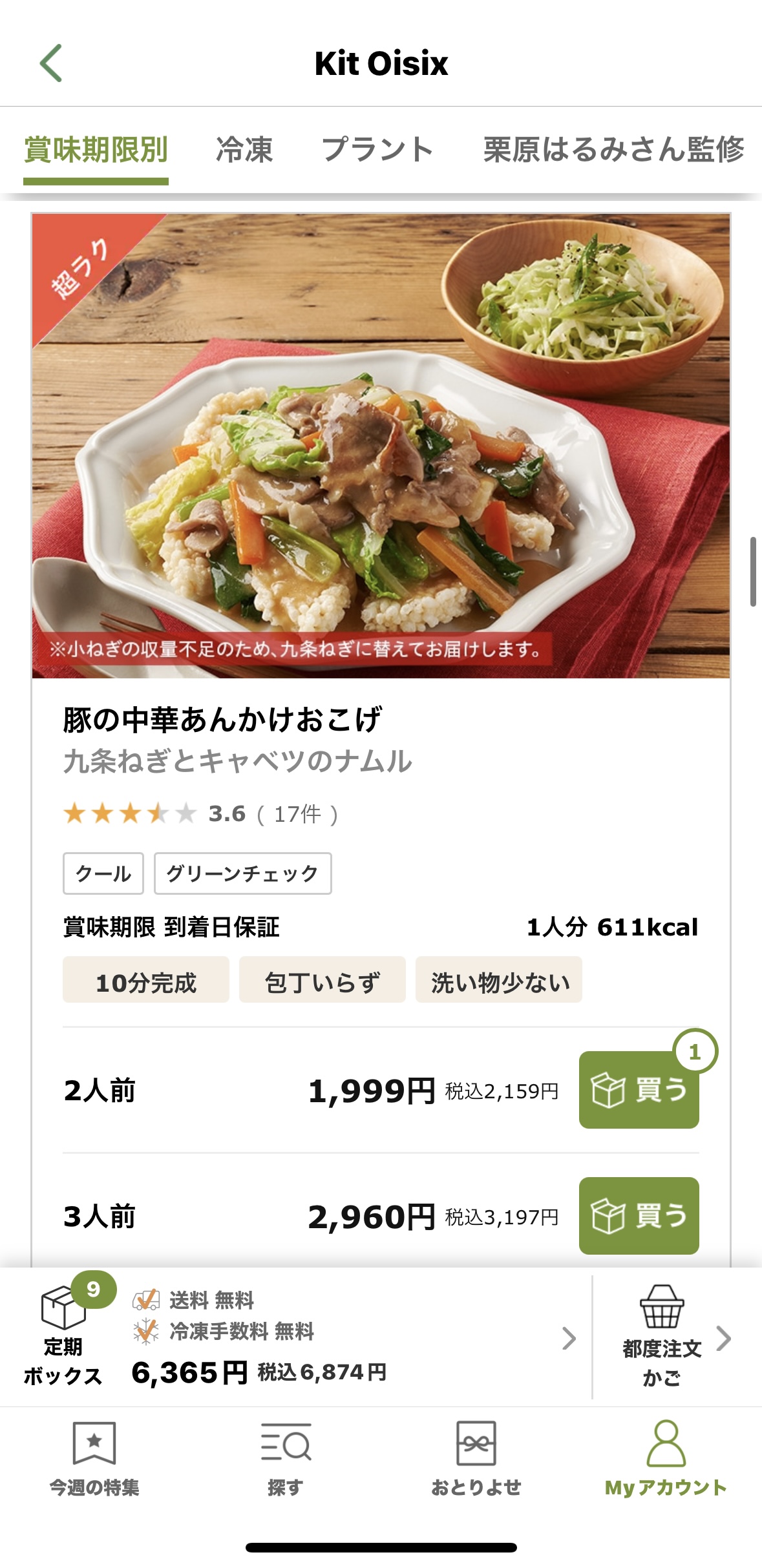The image size is (762, 1568).
Task: Open the 豚の中華あんかけおこげ product photo
Action: (381, 446)
